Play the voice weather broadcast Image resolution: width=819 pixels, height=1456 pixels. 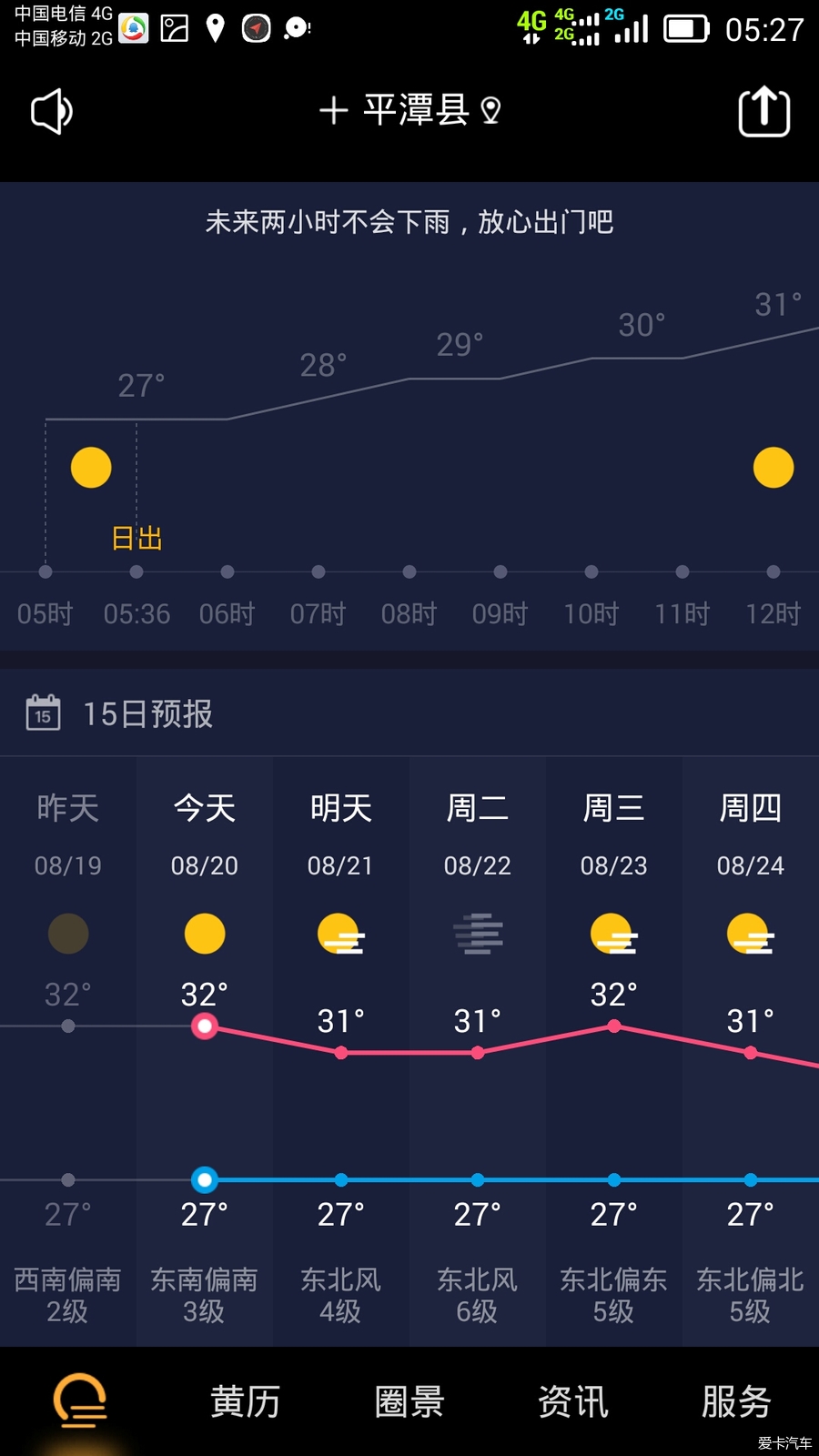coord(52,112)
